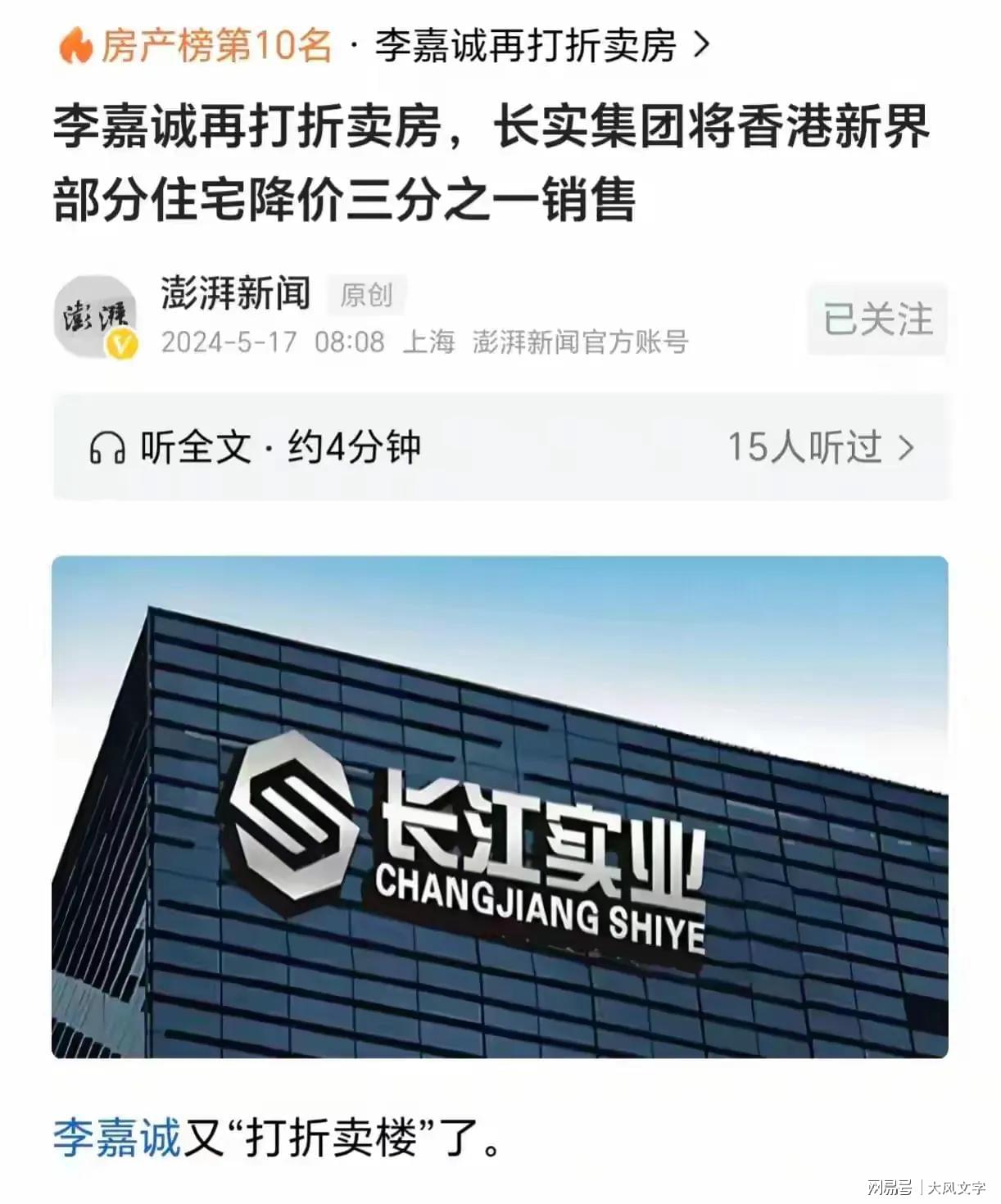
Task: Open 澎湃新闻 author profile avatar
Action: 96,317
